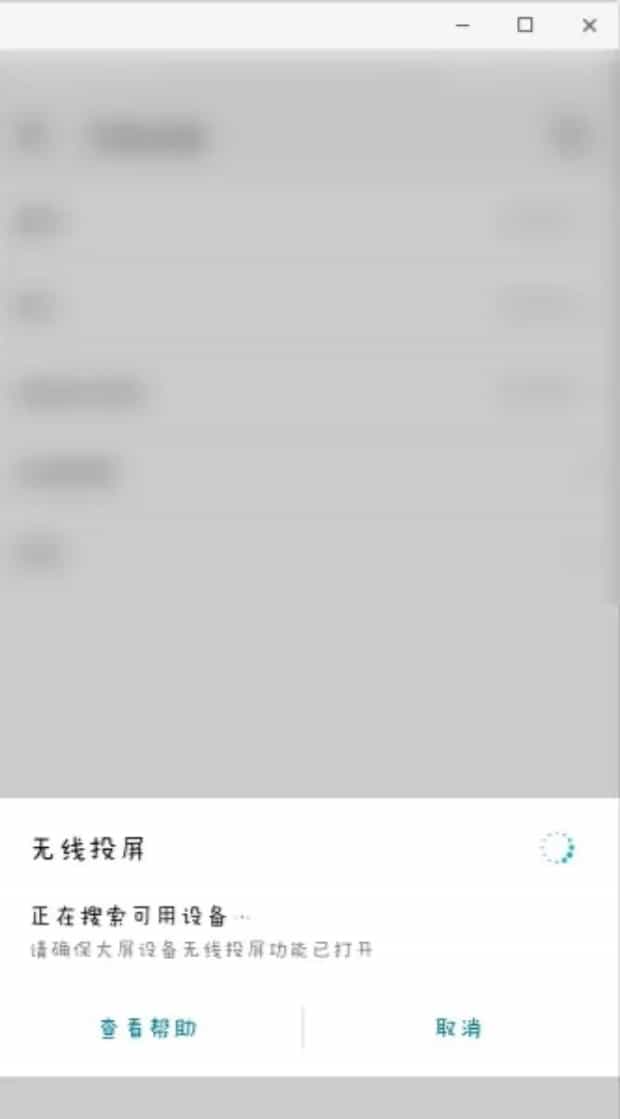This screenshot has height=1119, width=620.
Task: Close the window
Action: click(x=589, y=26)
